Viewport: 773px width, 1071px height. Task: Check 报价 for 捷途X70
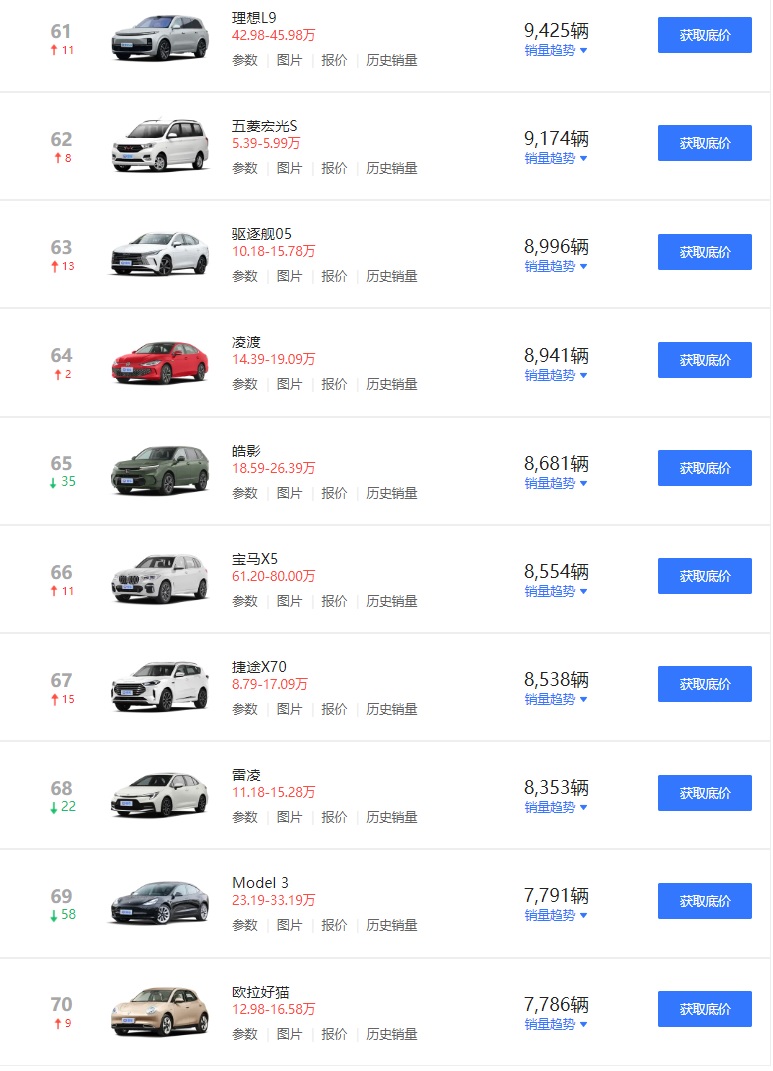pyautogui.click(x=334, y=709)
